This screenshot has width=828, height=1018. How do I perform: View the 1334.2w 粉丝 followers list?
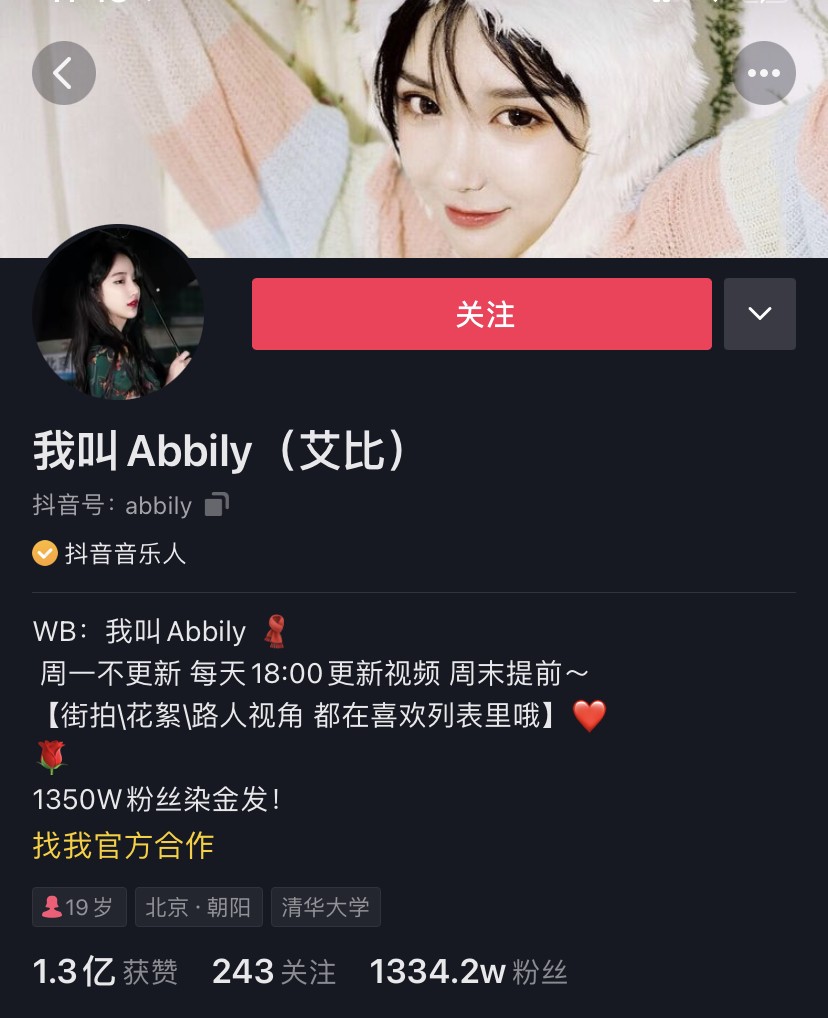(x=468, y=971)
